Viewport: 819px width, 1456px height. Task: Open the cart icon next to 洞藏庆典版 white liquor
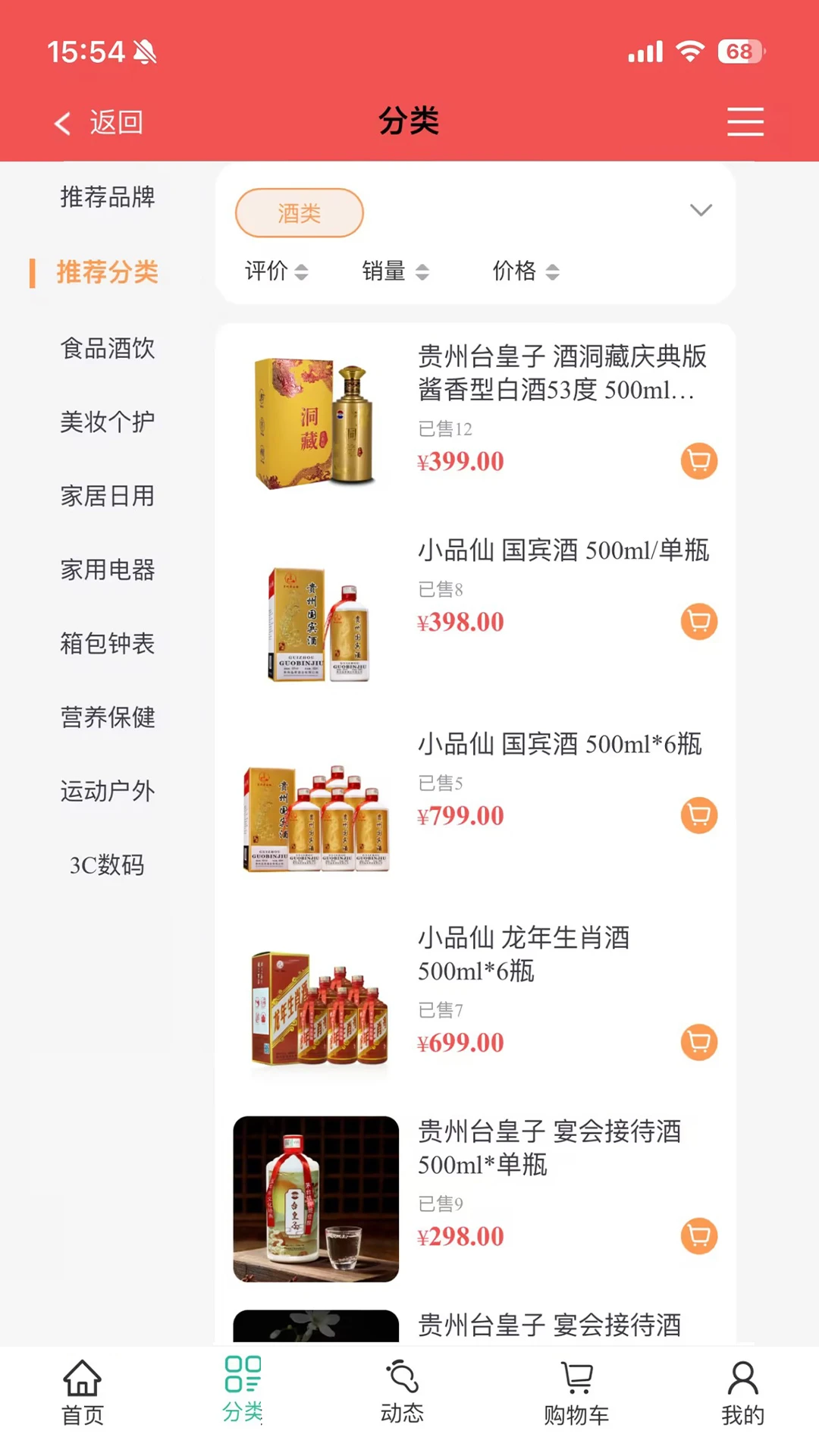click(x=698, y=460)
